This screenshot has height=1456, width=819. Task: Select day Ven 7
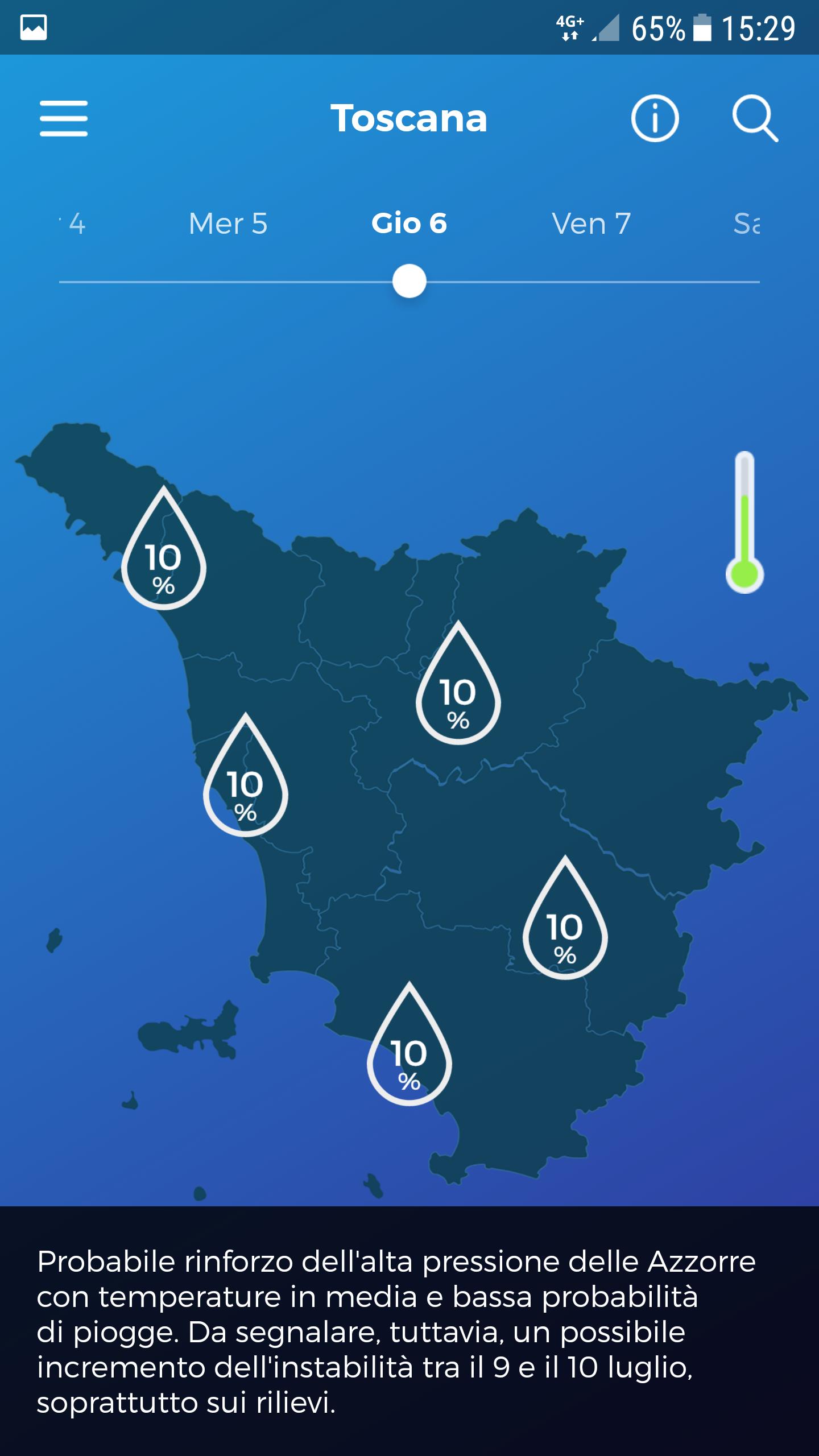591,224
